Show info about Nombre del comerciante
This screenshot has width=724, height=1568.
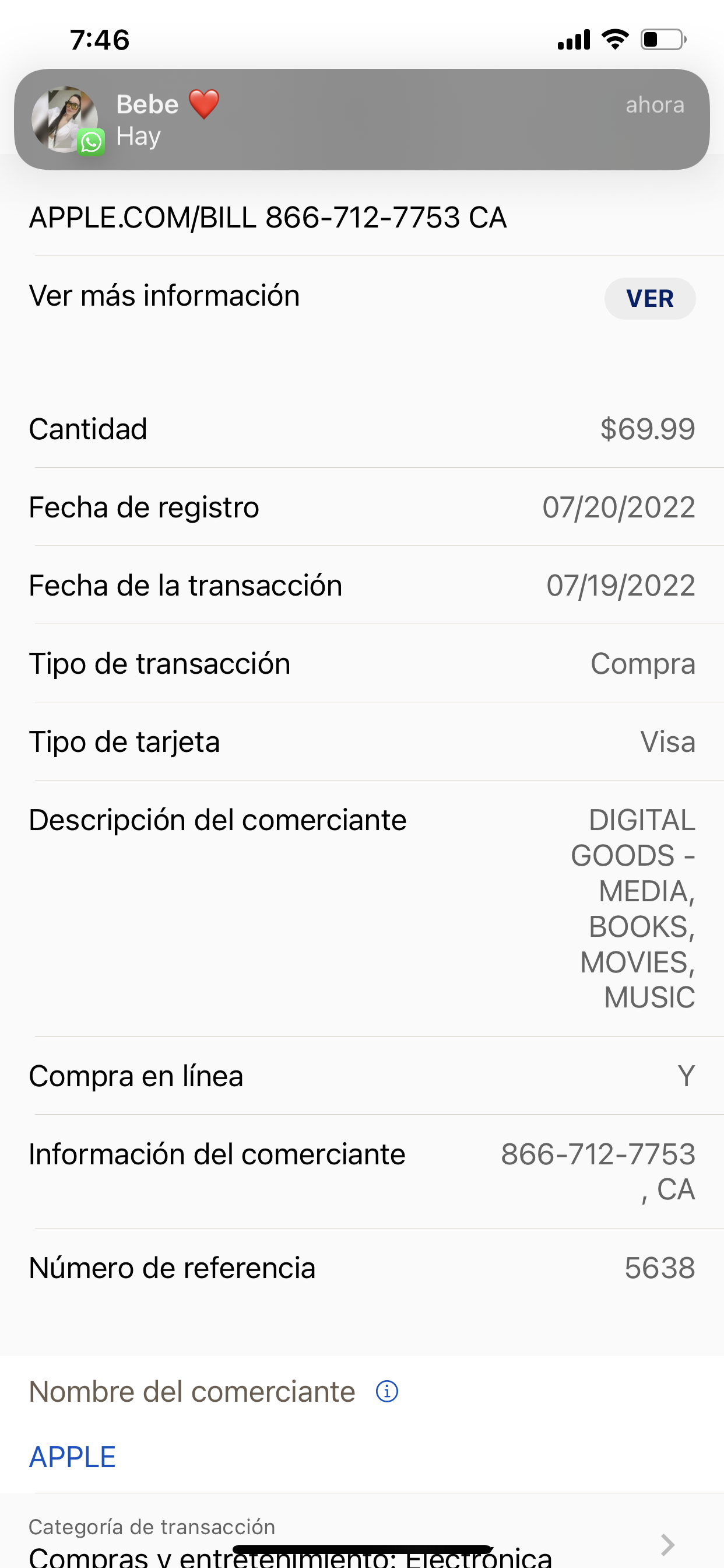point(387,1391)
